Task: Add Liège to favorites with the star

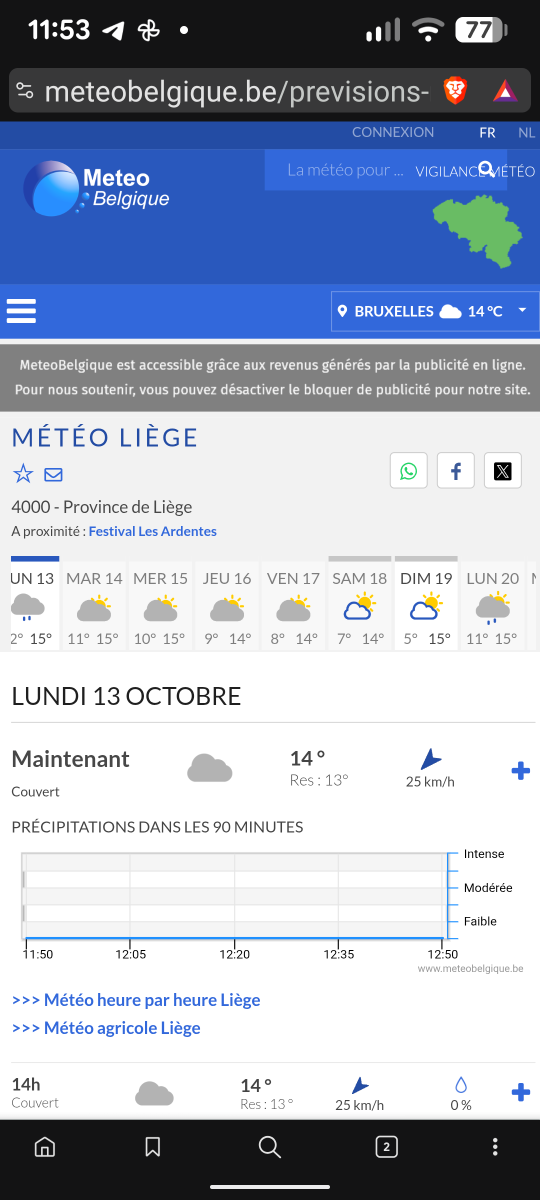Action: pyautogui.click(x=23, y=474)
